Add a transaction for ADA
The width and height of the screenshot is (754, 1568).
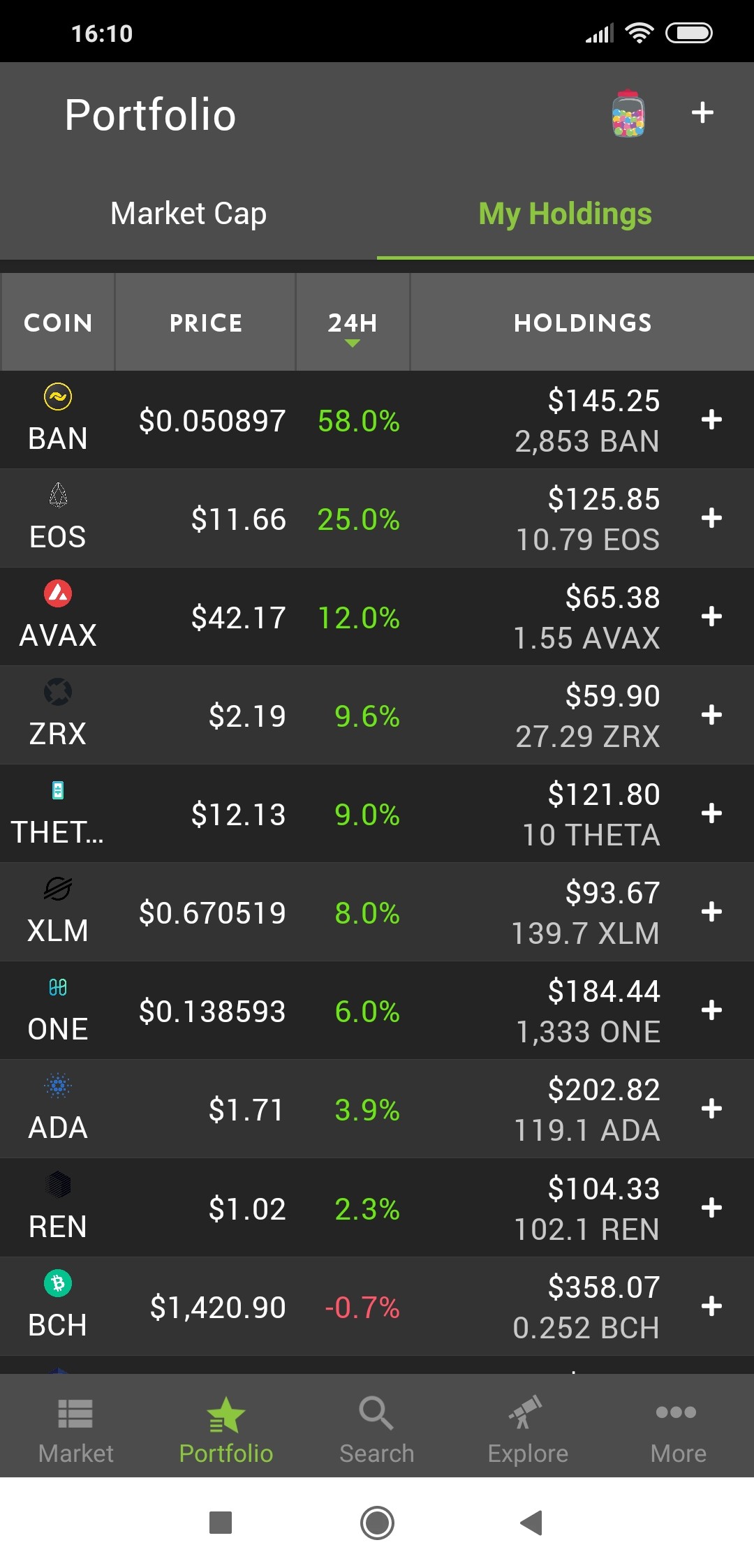coord(711,1109)
